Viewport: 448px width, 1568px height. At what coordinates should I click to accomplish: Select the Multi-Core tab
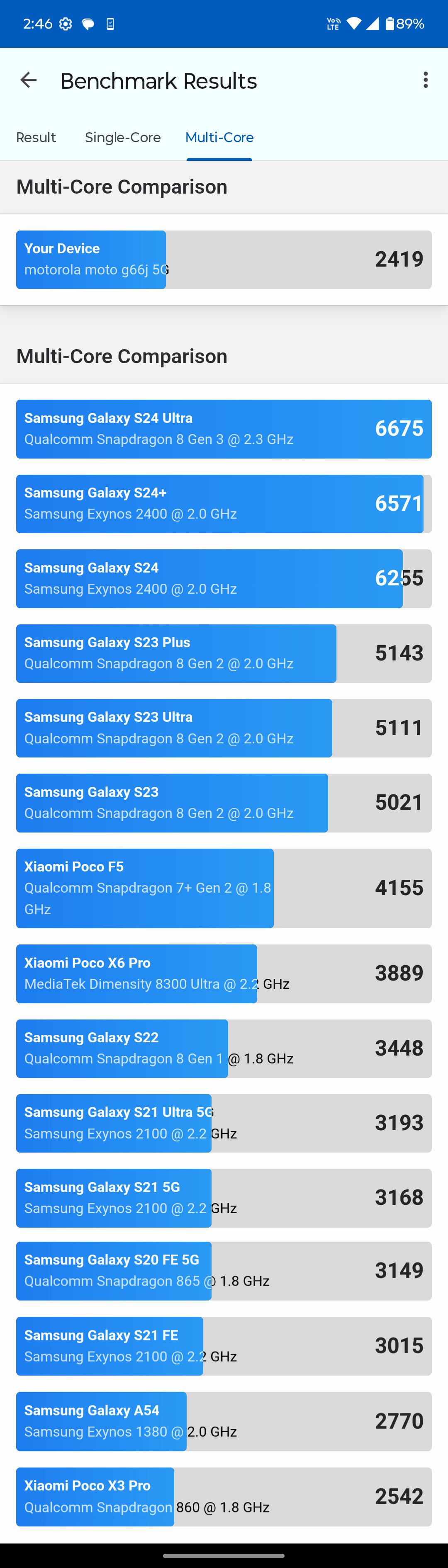coord(219,138)
